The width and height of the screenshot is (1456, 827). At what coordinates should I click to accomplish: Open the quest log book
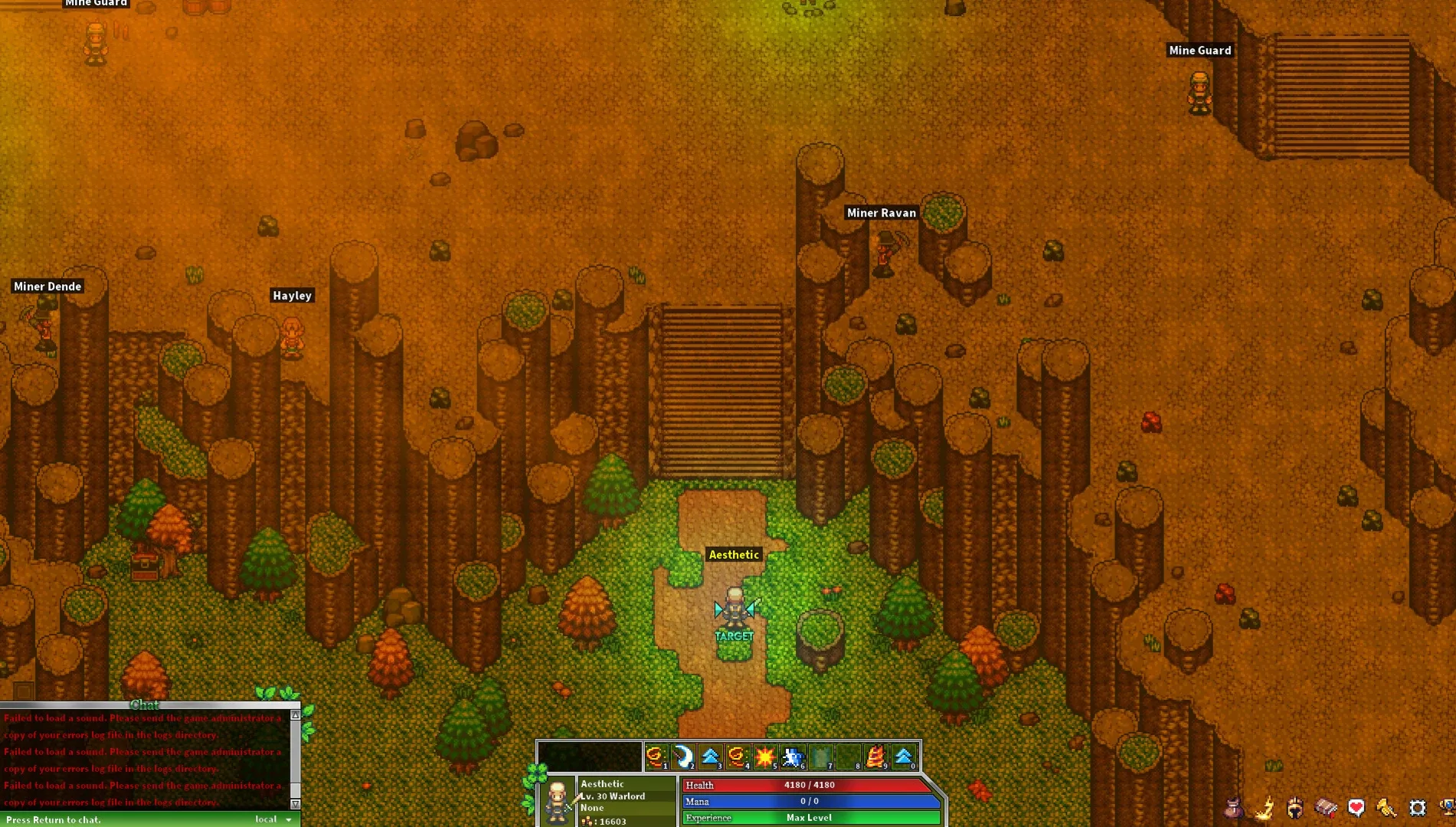pos(1326,808)
